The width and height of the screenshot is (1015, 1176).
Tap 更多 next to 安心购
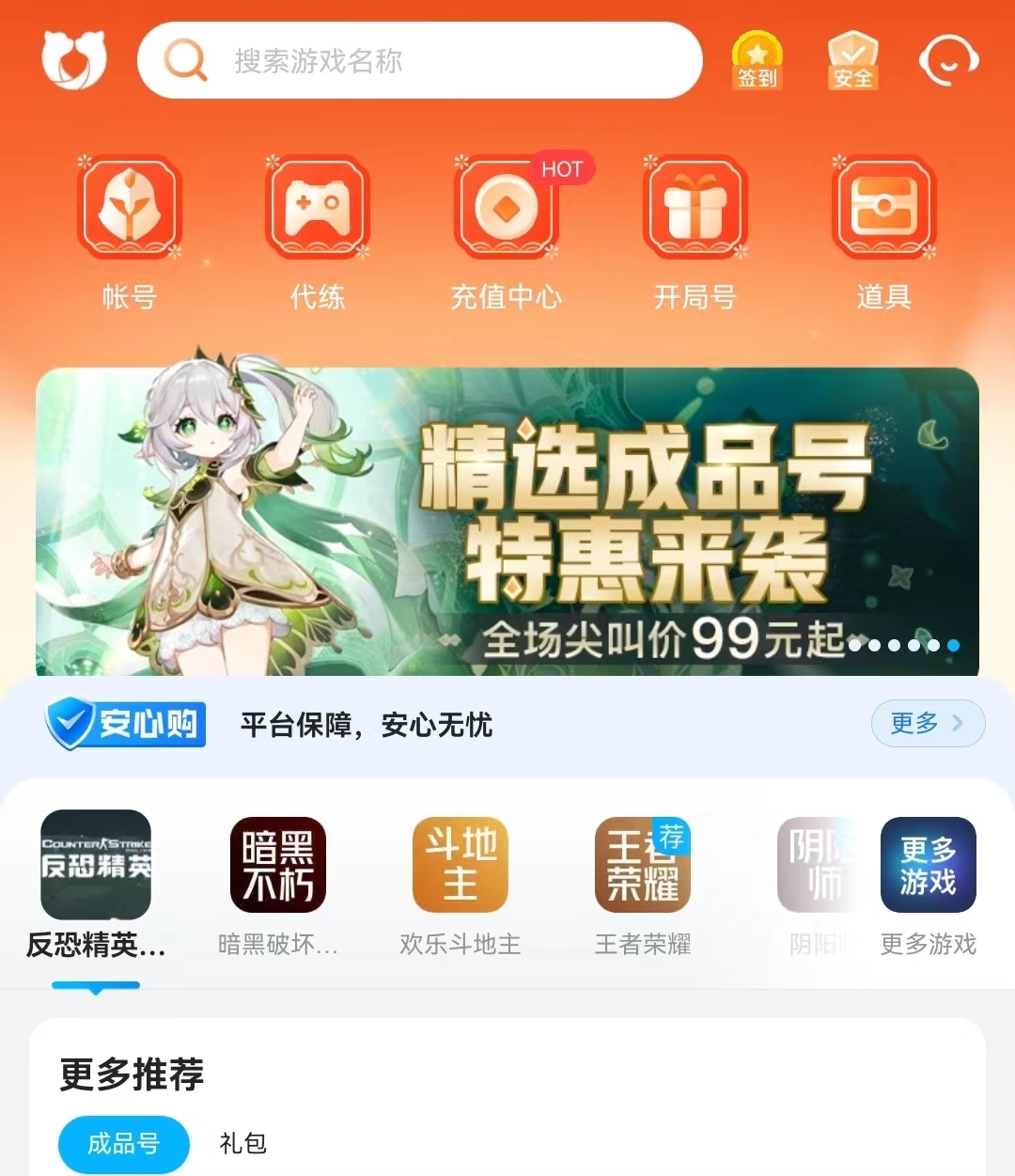(x=928, y=723)
